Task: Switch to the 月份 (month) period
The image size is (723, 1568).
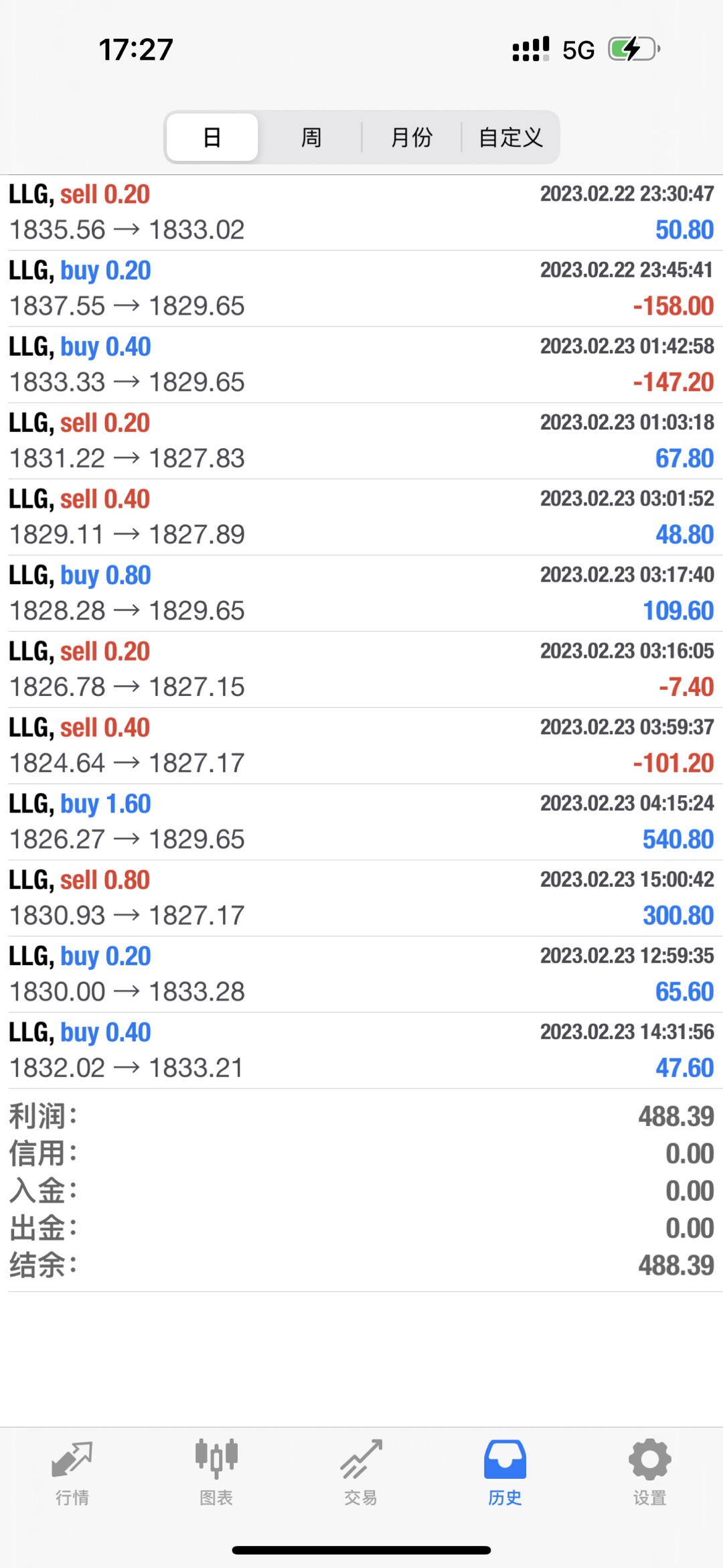Action: pos(411,137)
